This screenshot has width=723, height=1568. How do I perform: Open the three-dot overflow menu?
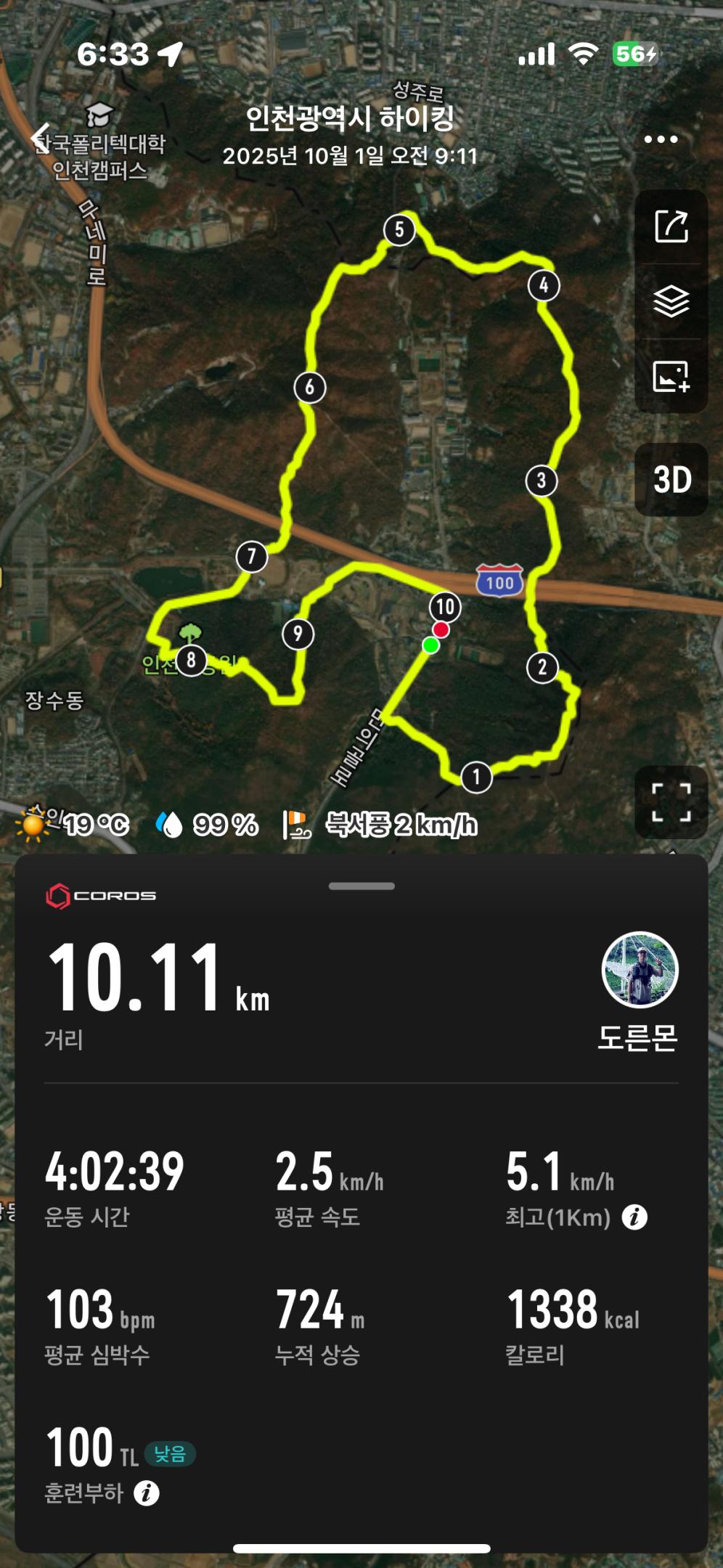coord(661,139)
